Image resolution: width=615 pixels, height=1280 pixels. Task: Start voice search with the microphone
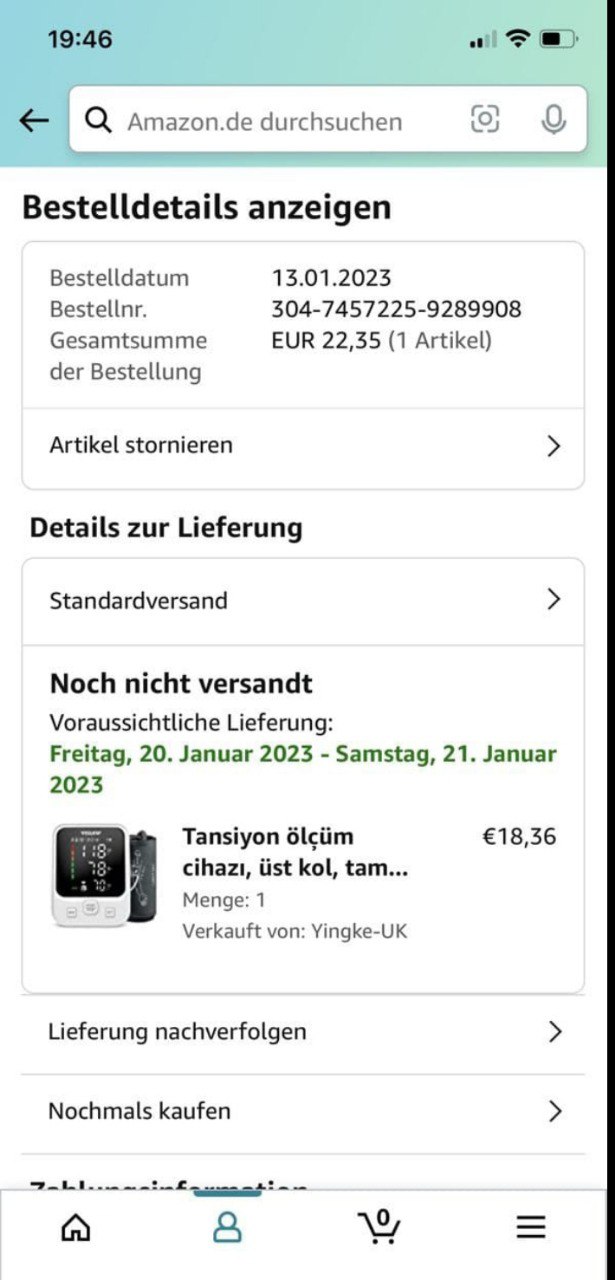[553, 120]
